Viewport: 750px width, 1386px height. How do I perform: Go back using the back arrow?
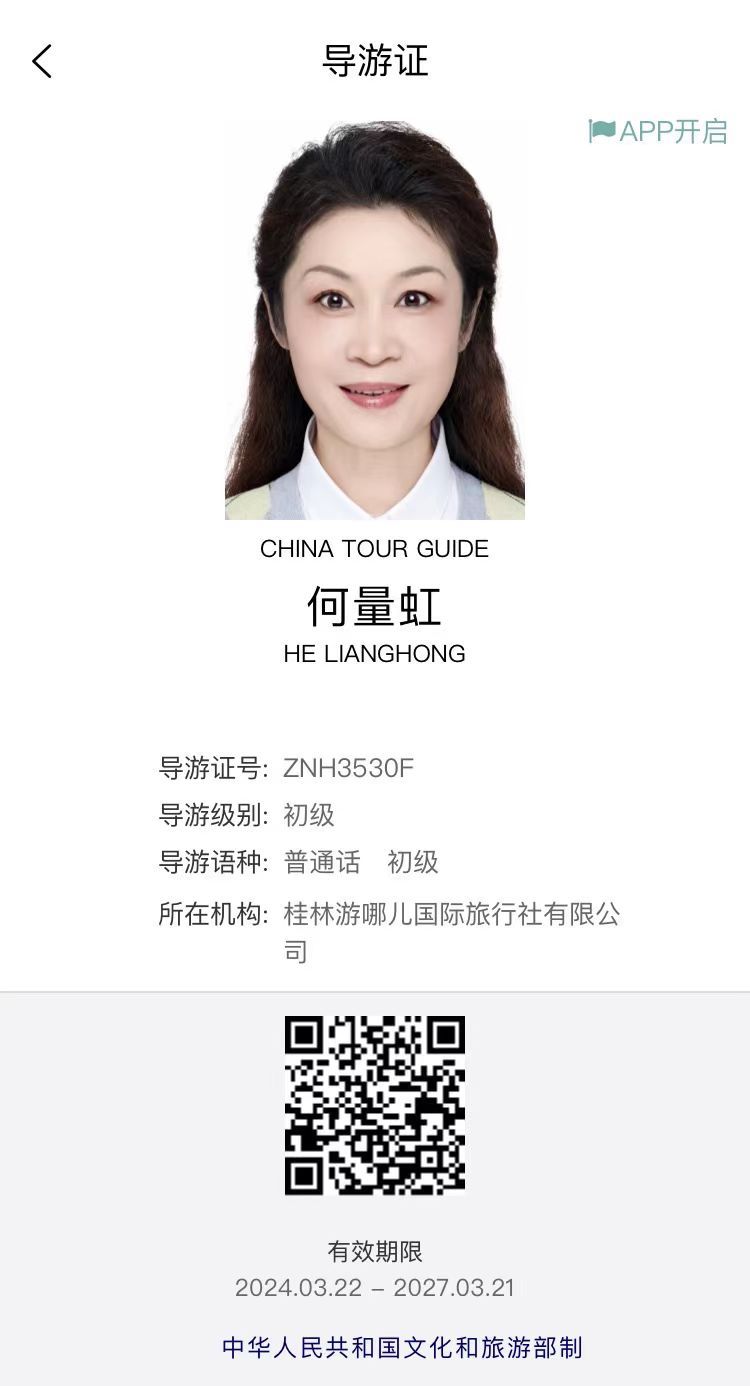41,61
